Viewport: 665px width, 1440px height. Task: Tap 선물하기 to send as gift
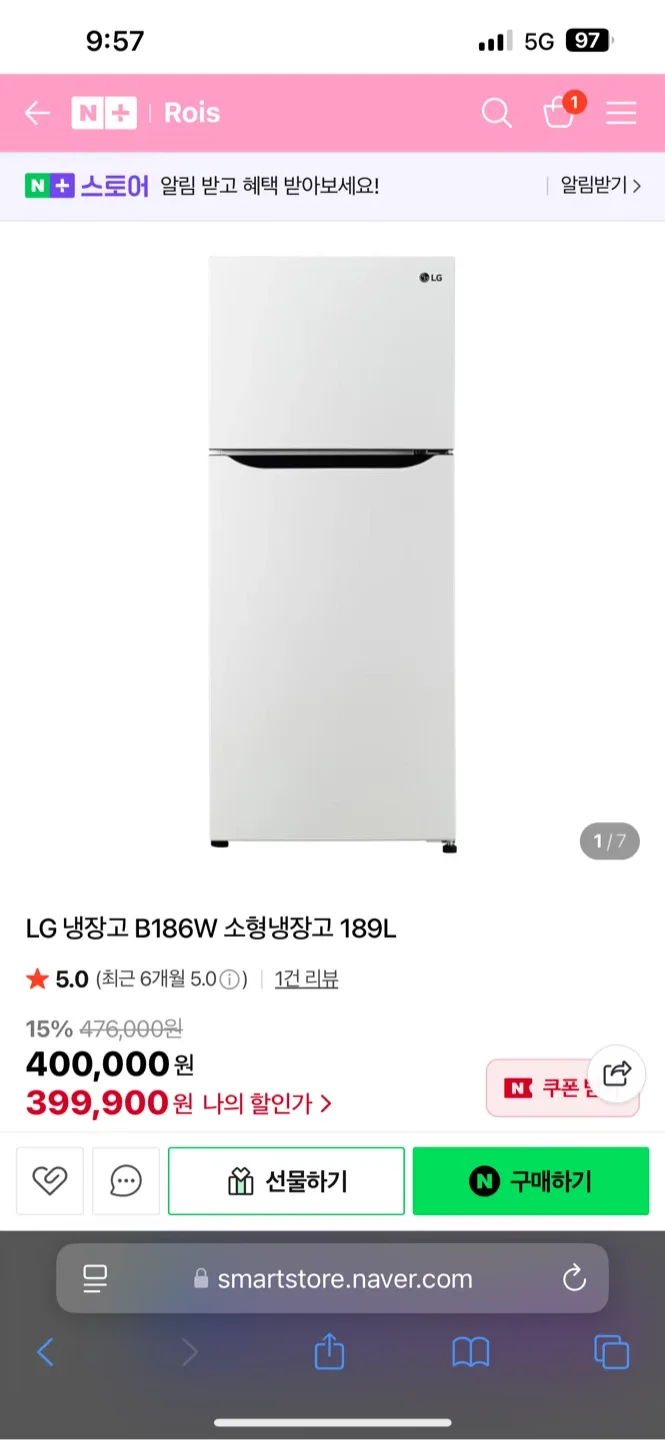(286, 1181)
